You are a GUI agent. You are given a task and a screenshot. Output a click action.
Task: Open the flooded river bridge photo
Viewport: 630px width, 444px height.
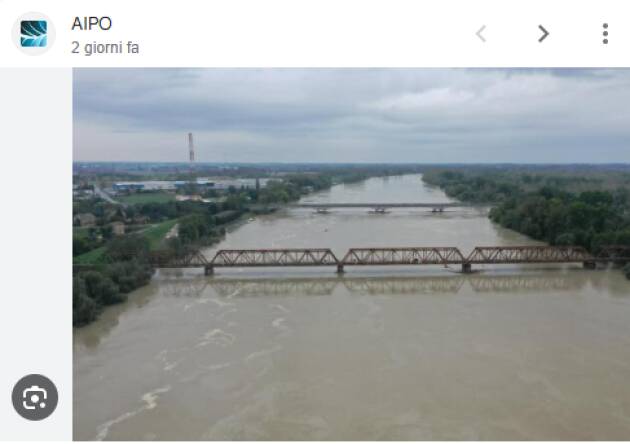click(350, 255)
